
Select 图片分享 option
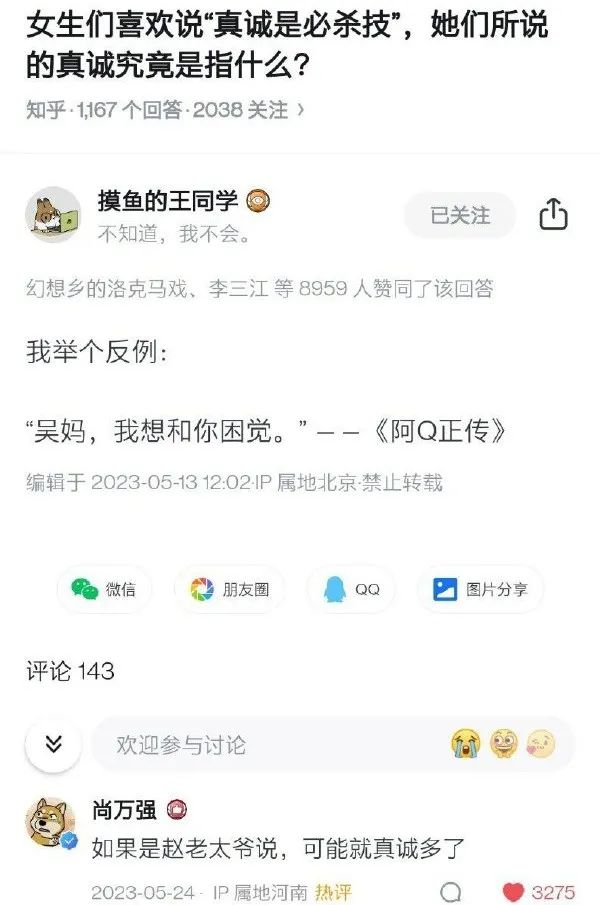point(481,589)
